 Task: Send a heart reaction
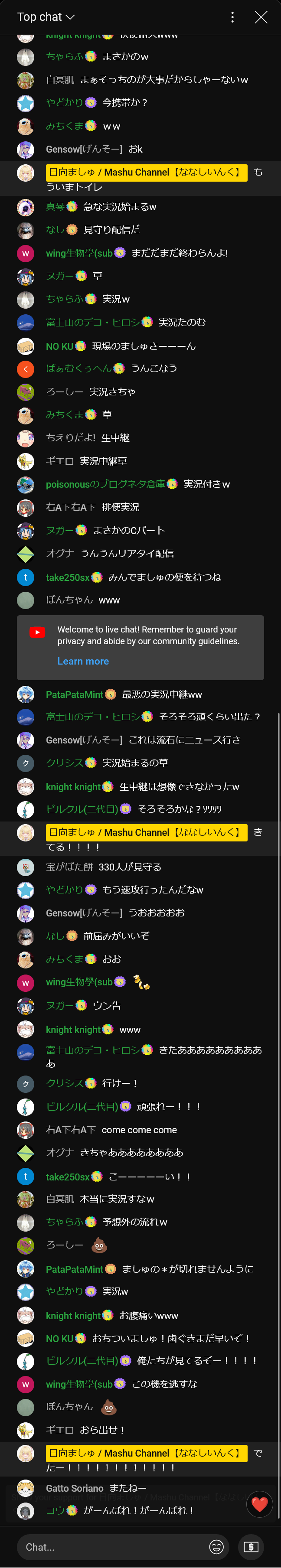[259, 1504]
